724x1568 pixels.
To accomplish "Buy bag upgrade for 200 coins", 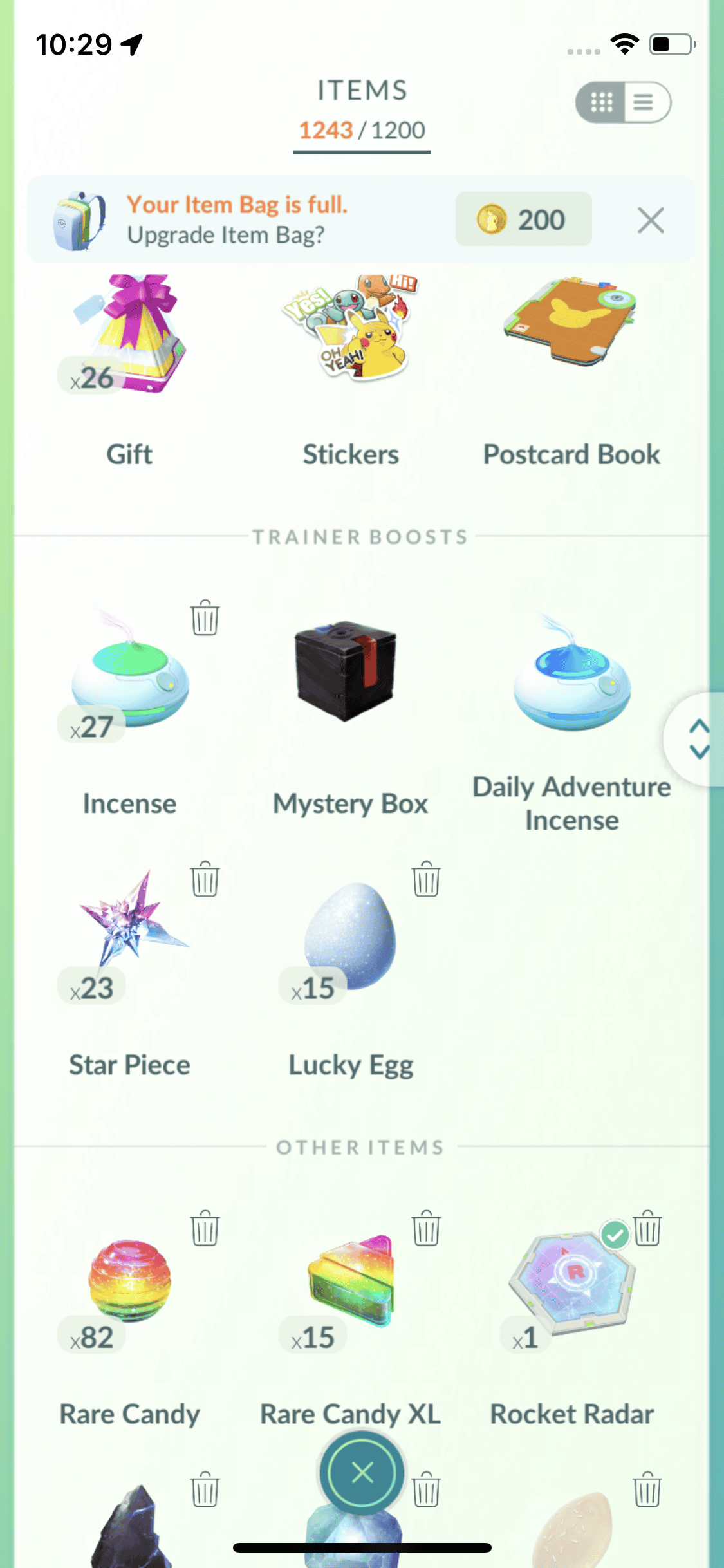I will [x=523, y=219].
